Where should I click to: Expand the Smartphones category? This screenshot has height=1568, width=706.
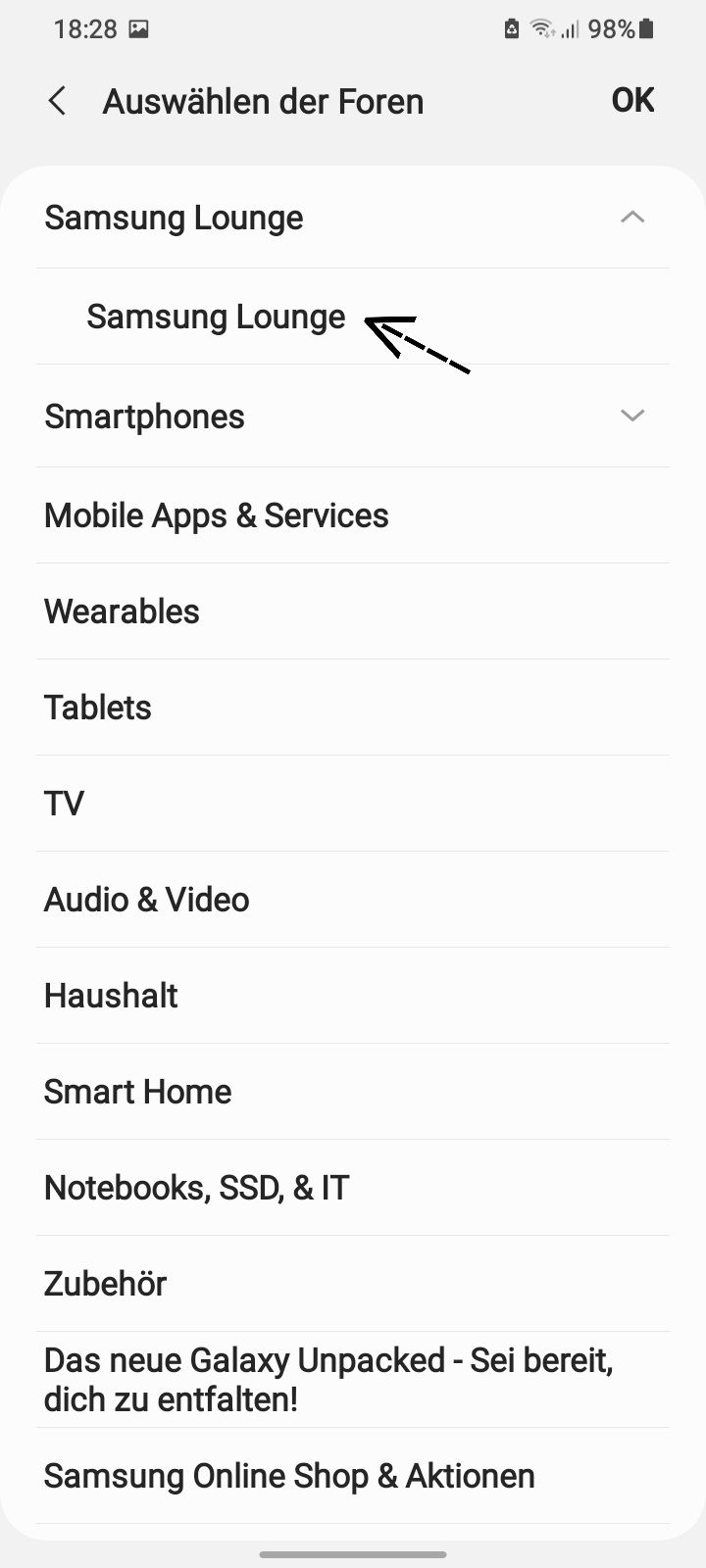(x=632, y=416)
